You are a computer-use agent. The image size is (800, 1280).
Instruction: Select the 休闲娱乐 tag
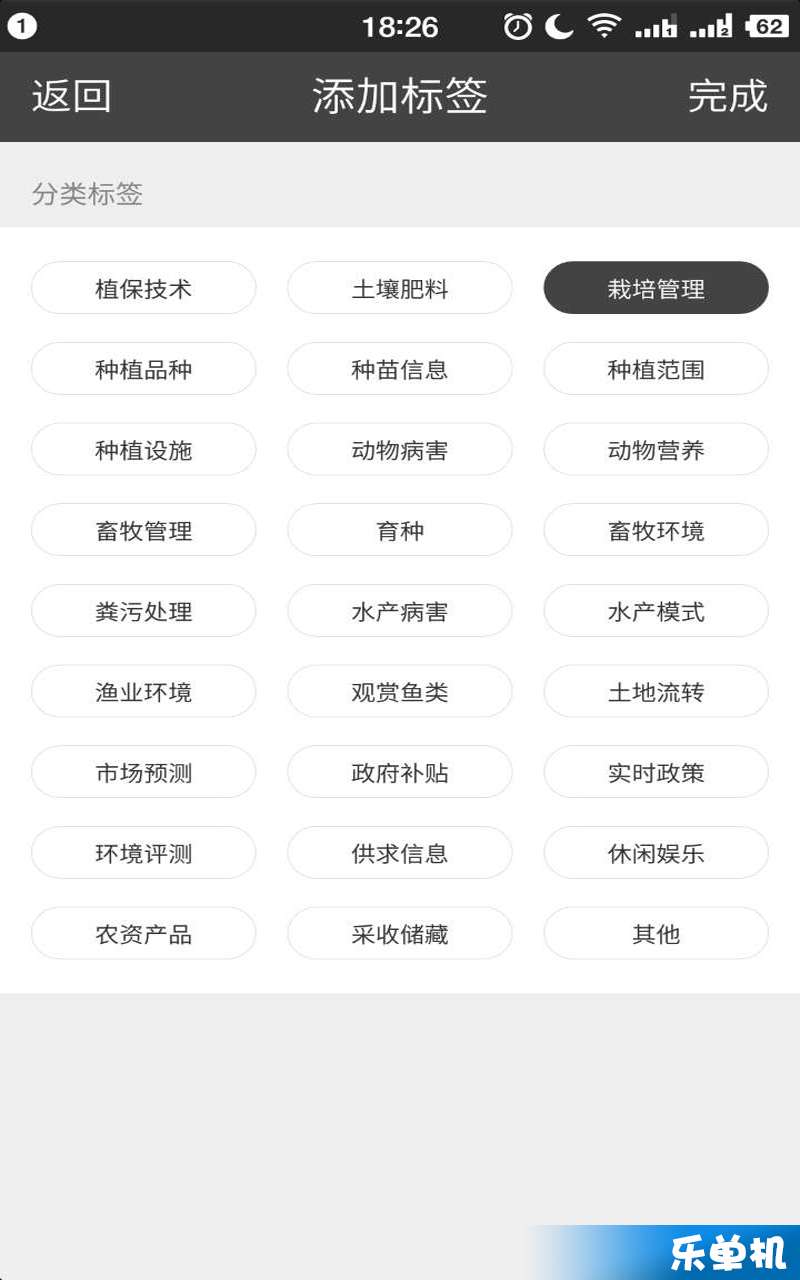pyautogui.click(x=656, y=853)
